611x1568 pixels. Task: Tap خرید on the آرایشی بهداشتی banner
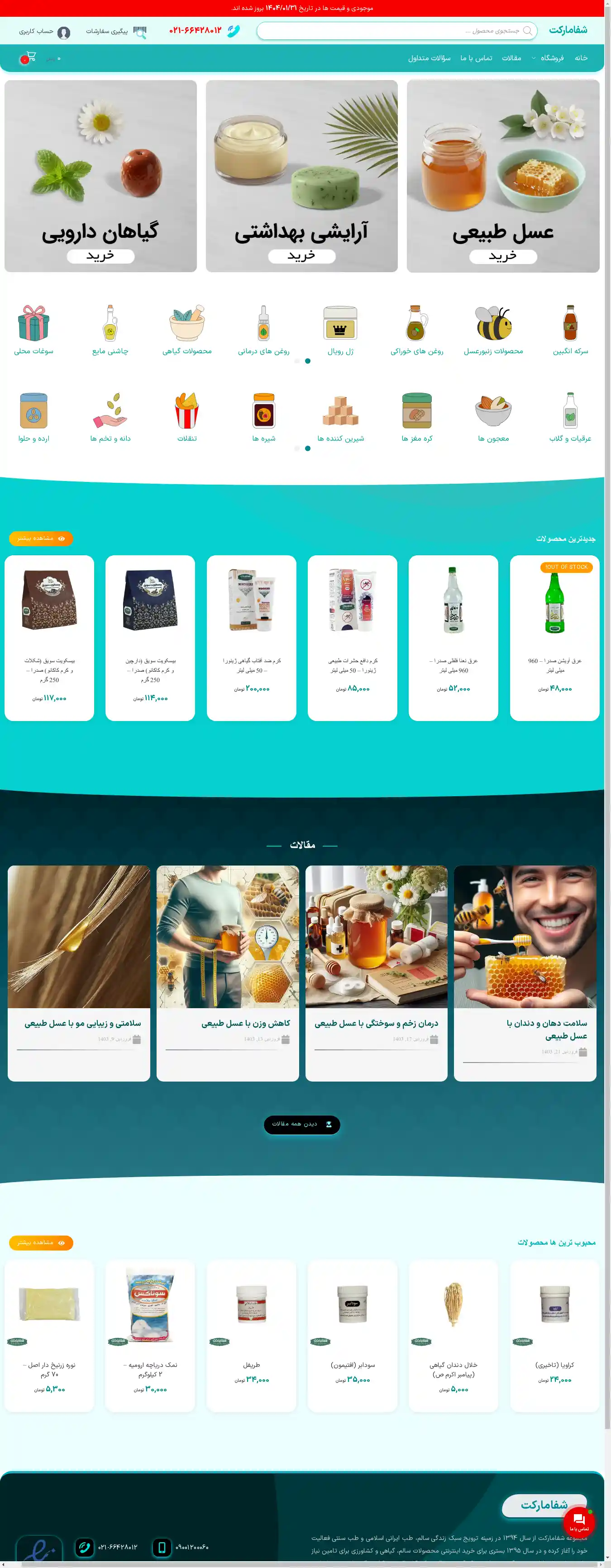point(301,256)
